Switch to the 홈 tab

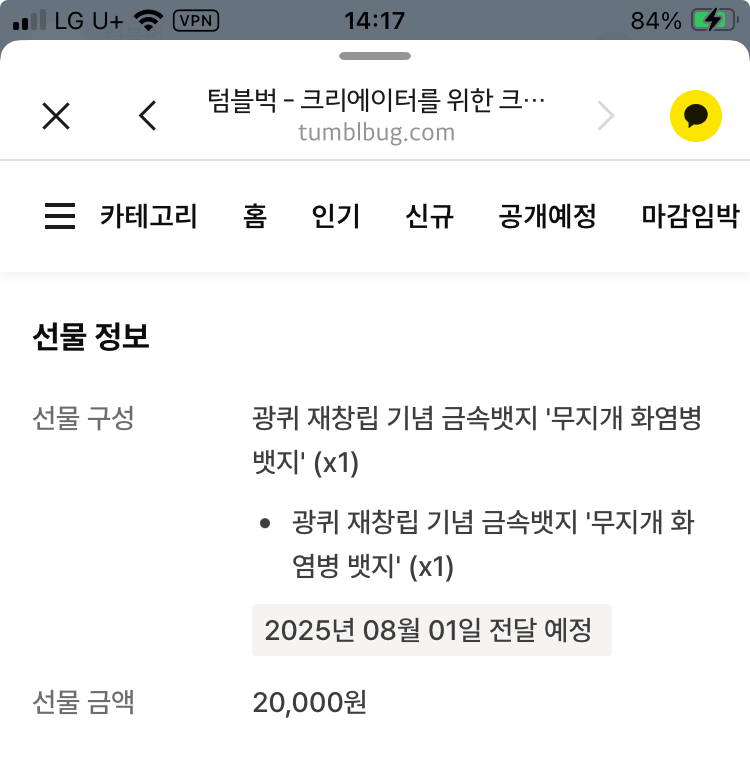(254, 216)
